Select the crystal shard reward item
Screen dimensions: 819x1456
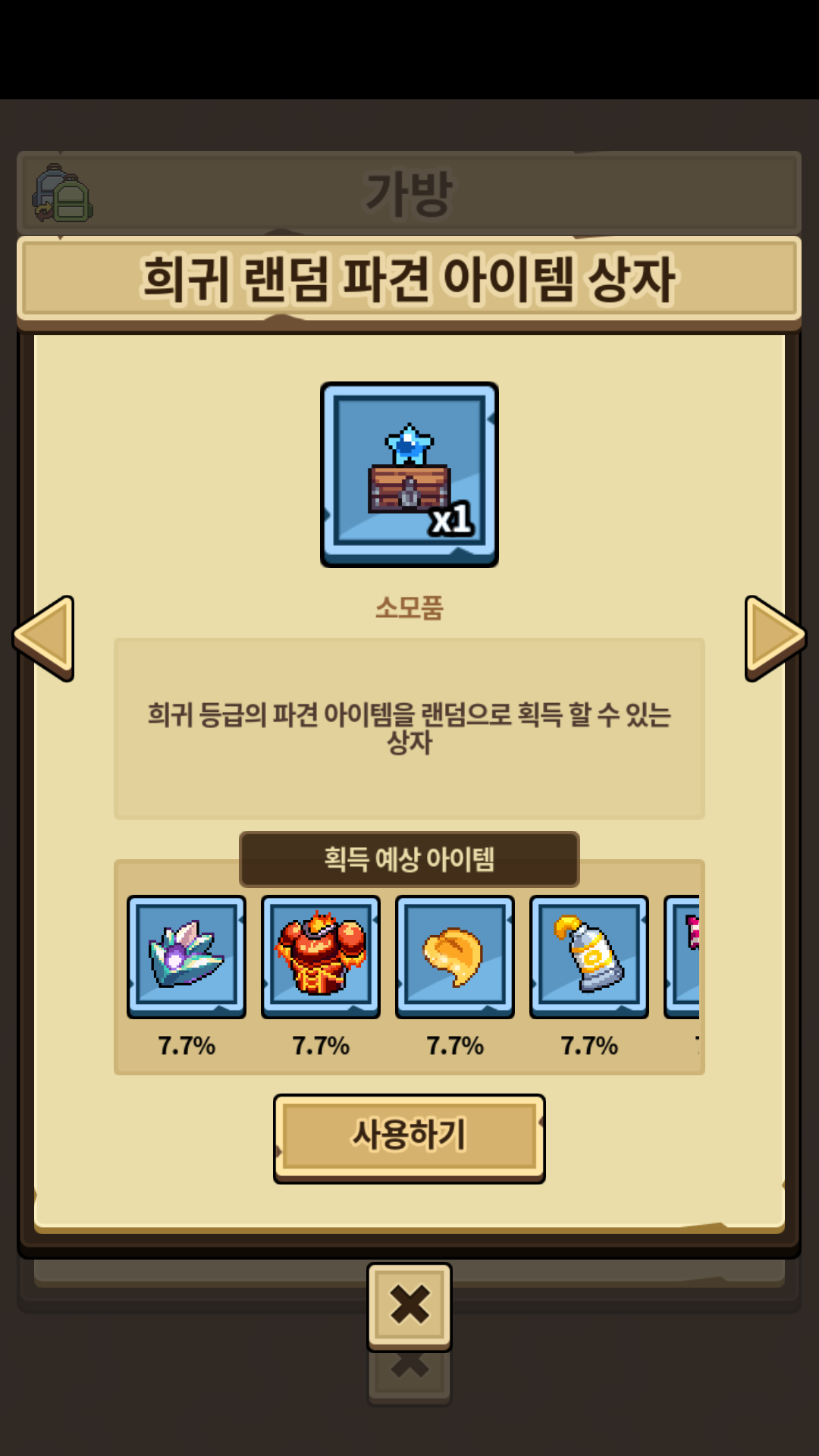pyautogui.click(x=187, y=955)
